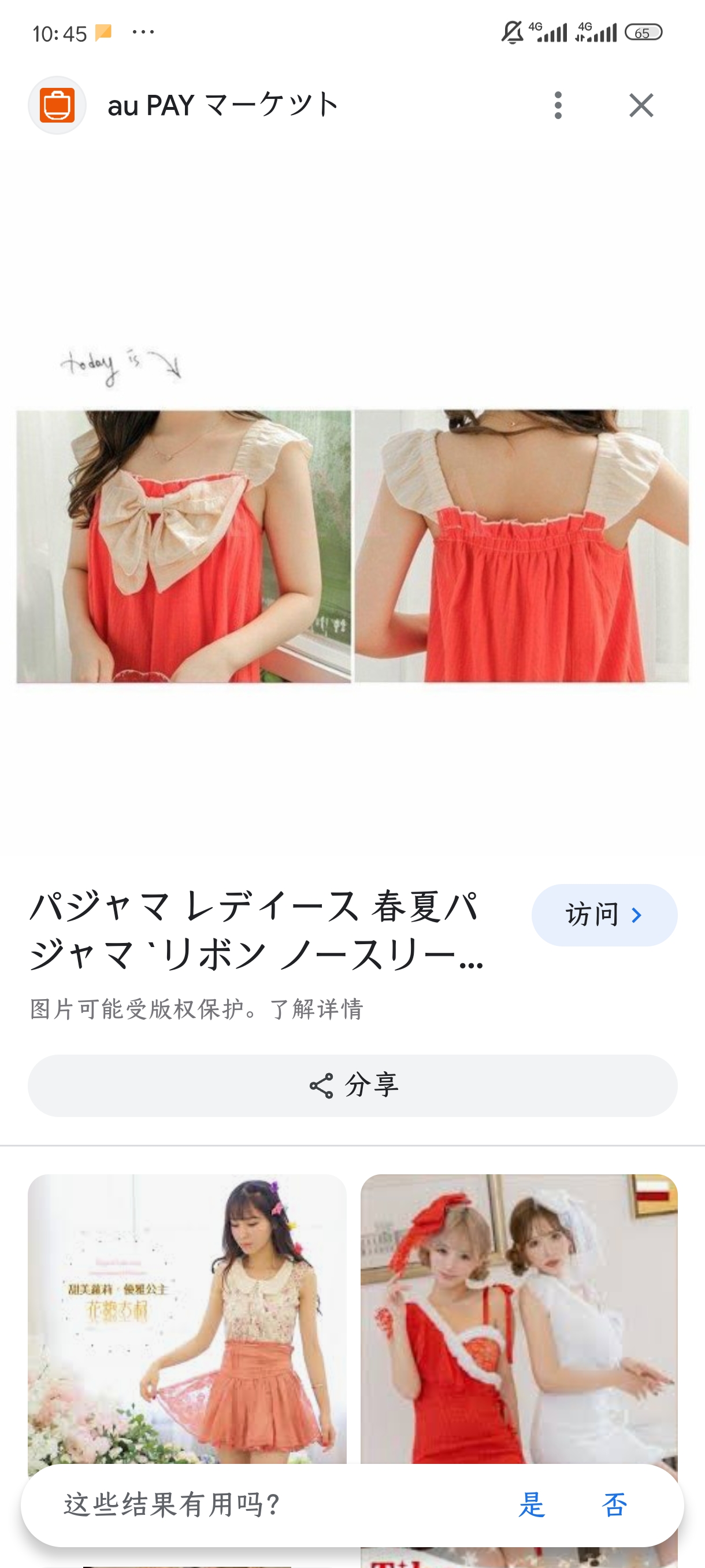This screenshot has height=1568, width=705.
Task: Share this image via 分享 button
Action: pyautogui.click(x=353, y=1085)
